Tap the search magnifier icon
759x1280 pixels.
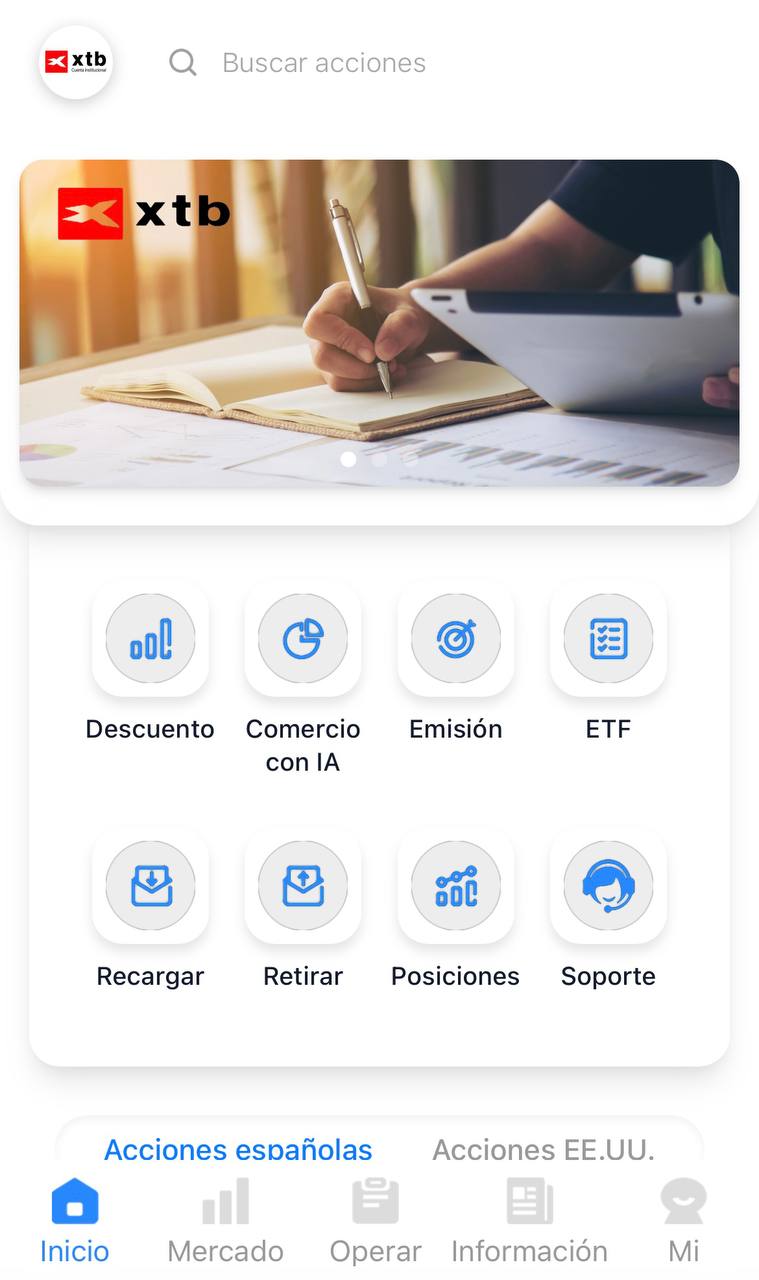click(183, 62)
